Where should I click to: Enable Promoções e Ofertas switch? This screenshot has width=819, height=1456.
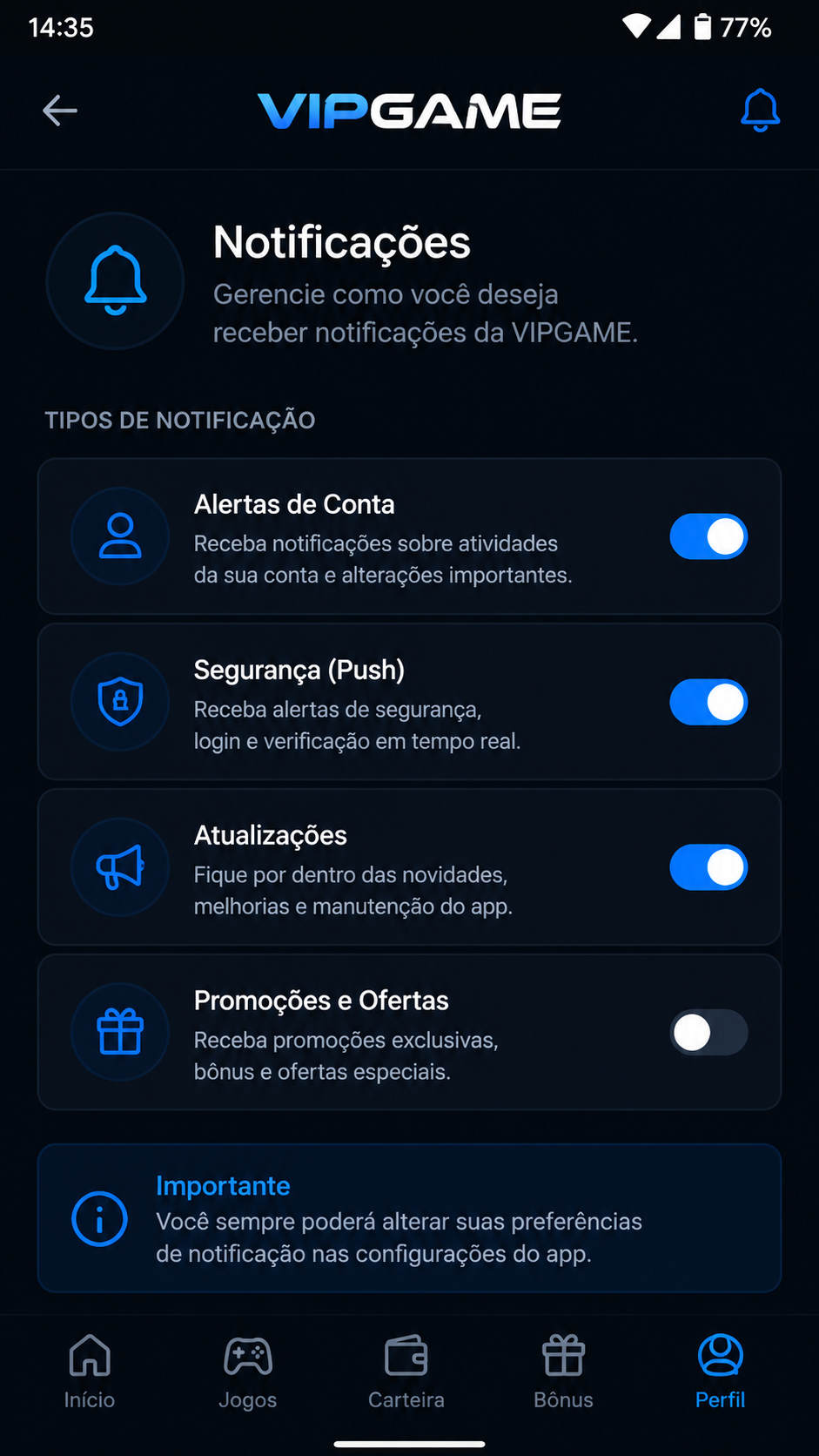[708, 1033]
